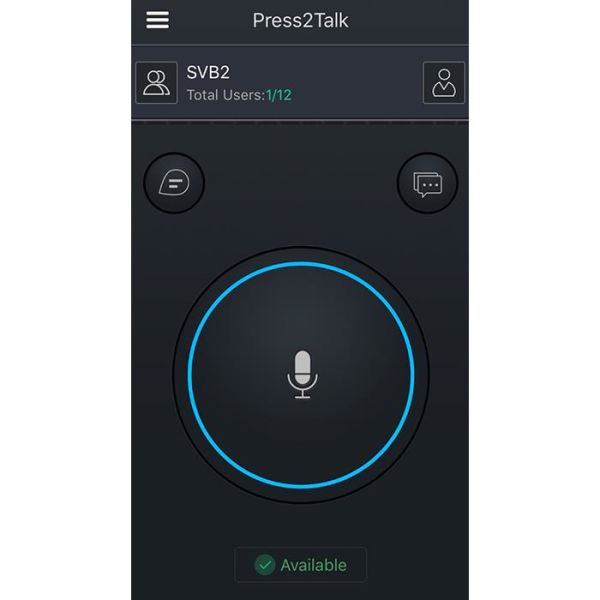The width and height of the screenshot is (600, 600).
Task: Open the SVB2 group users icon
Action: point(156,83)
